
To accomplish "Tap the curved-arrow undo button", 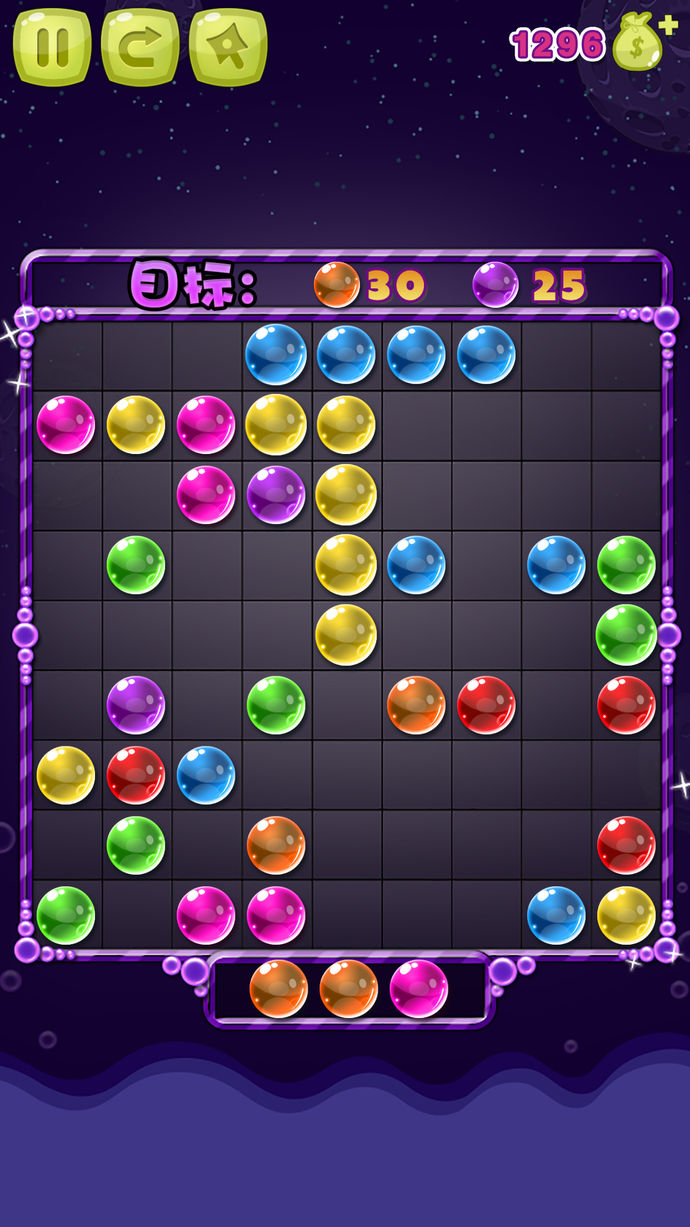I will [140, 47].
